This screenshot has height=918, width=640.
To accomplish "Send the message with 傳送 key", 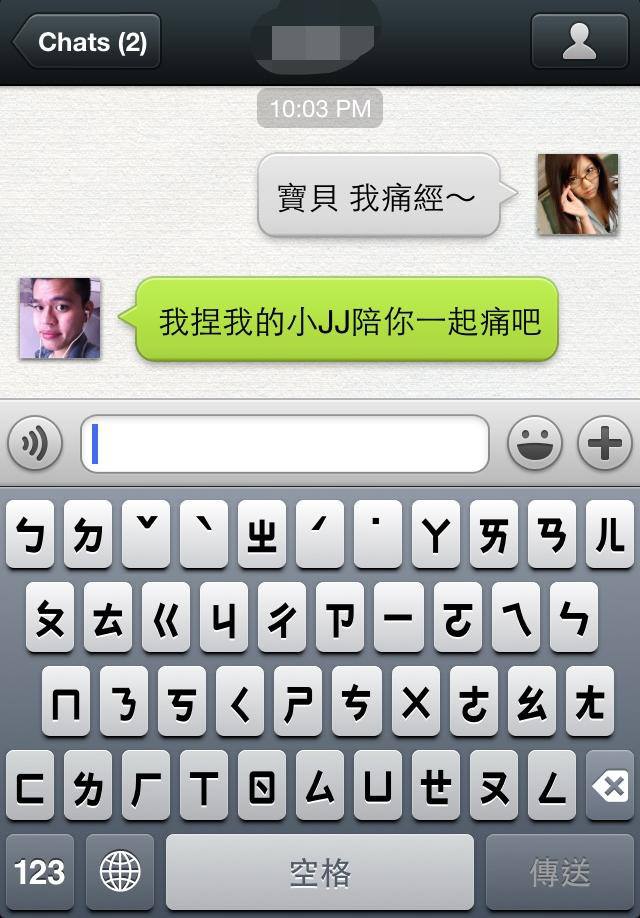I will [x=560, y=872].
